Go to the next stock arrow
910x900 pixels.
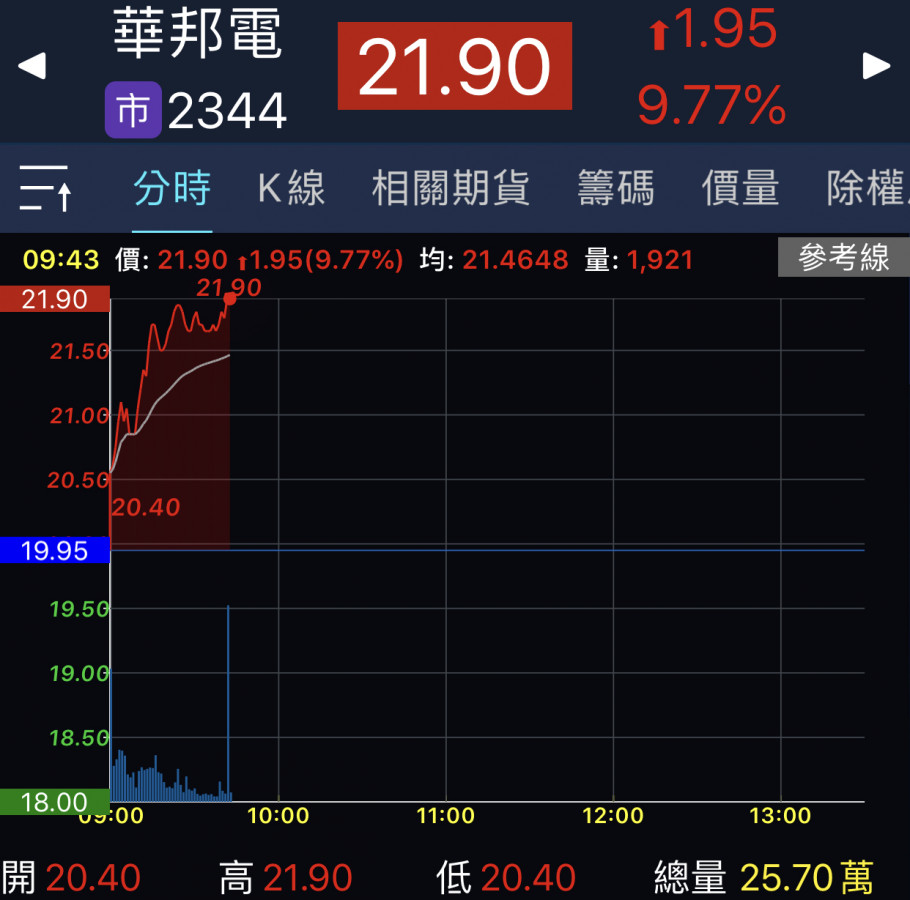[876, 67]
